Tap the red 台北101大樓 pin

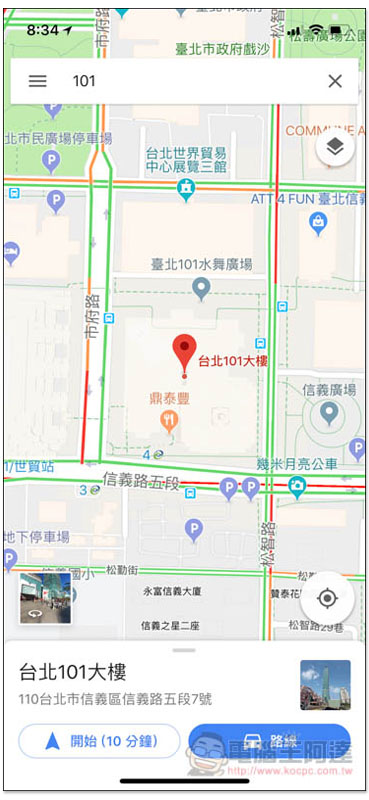pyautogui.click(x=184, y=353)
